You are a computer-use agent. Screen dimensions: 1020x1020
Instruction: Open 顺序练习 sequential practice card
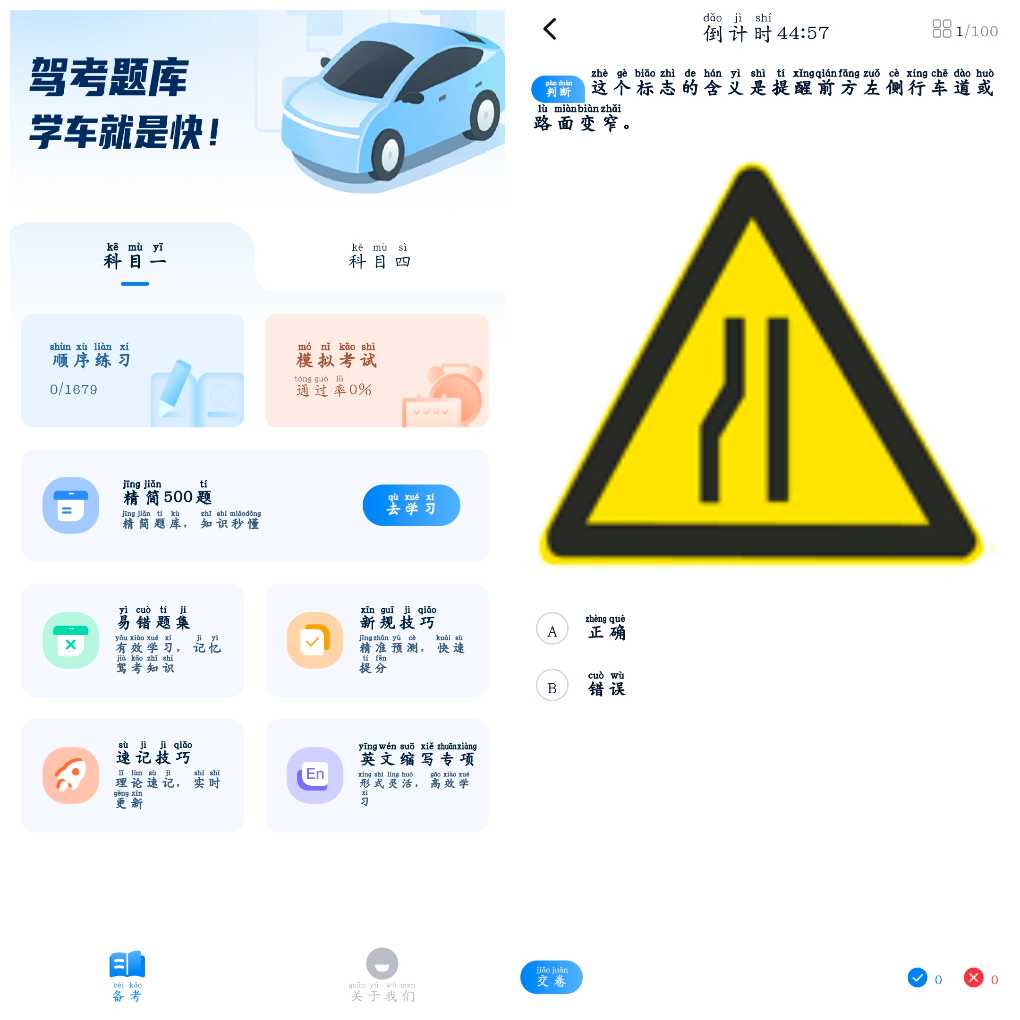(x=132, y=371)
